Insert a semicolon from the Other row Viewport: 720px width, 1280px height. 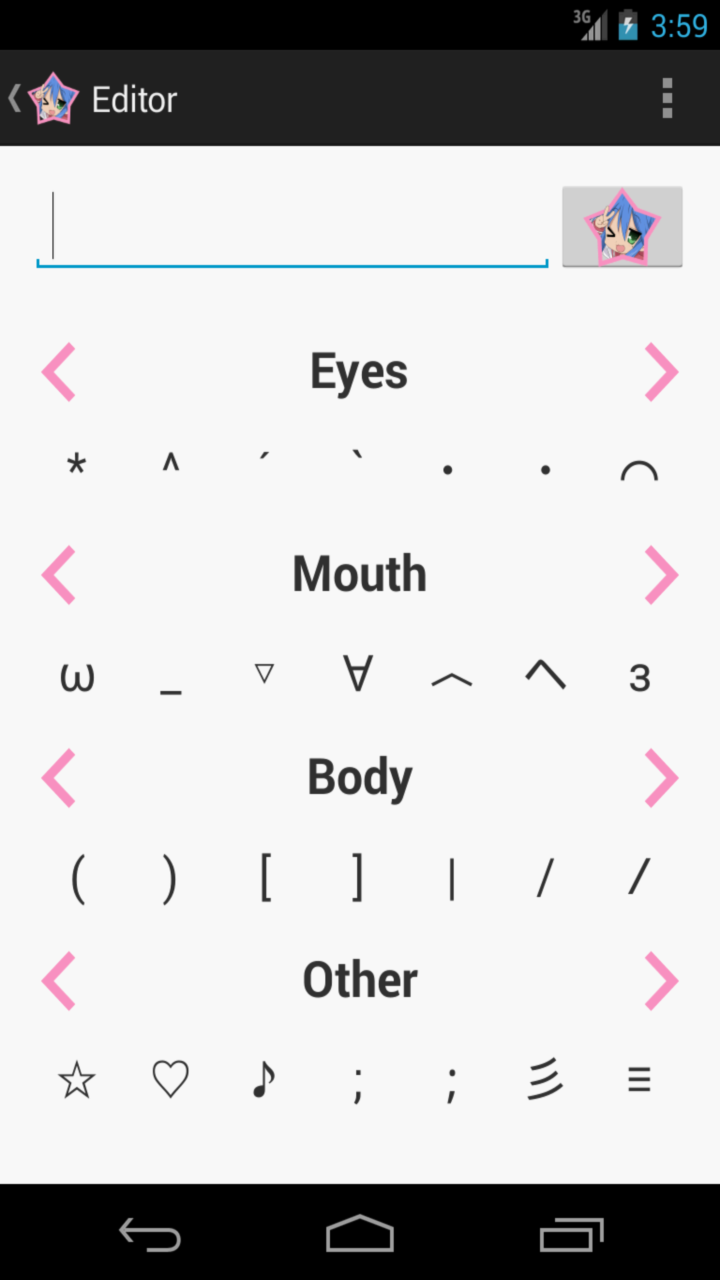(357, 1078)
